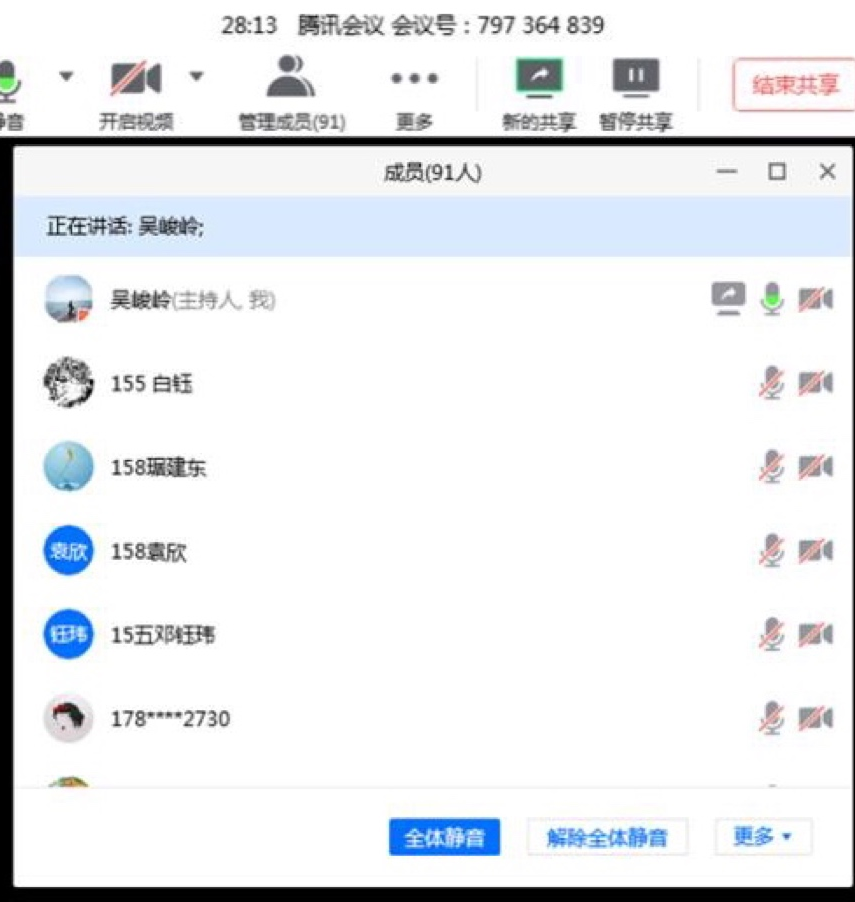This screenshot has height=902, width=855.
Task: Unmute everyone with 解除全体静音
Action: (607, 837)
